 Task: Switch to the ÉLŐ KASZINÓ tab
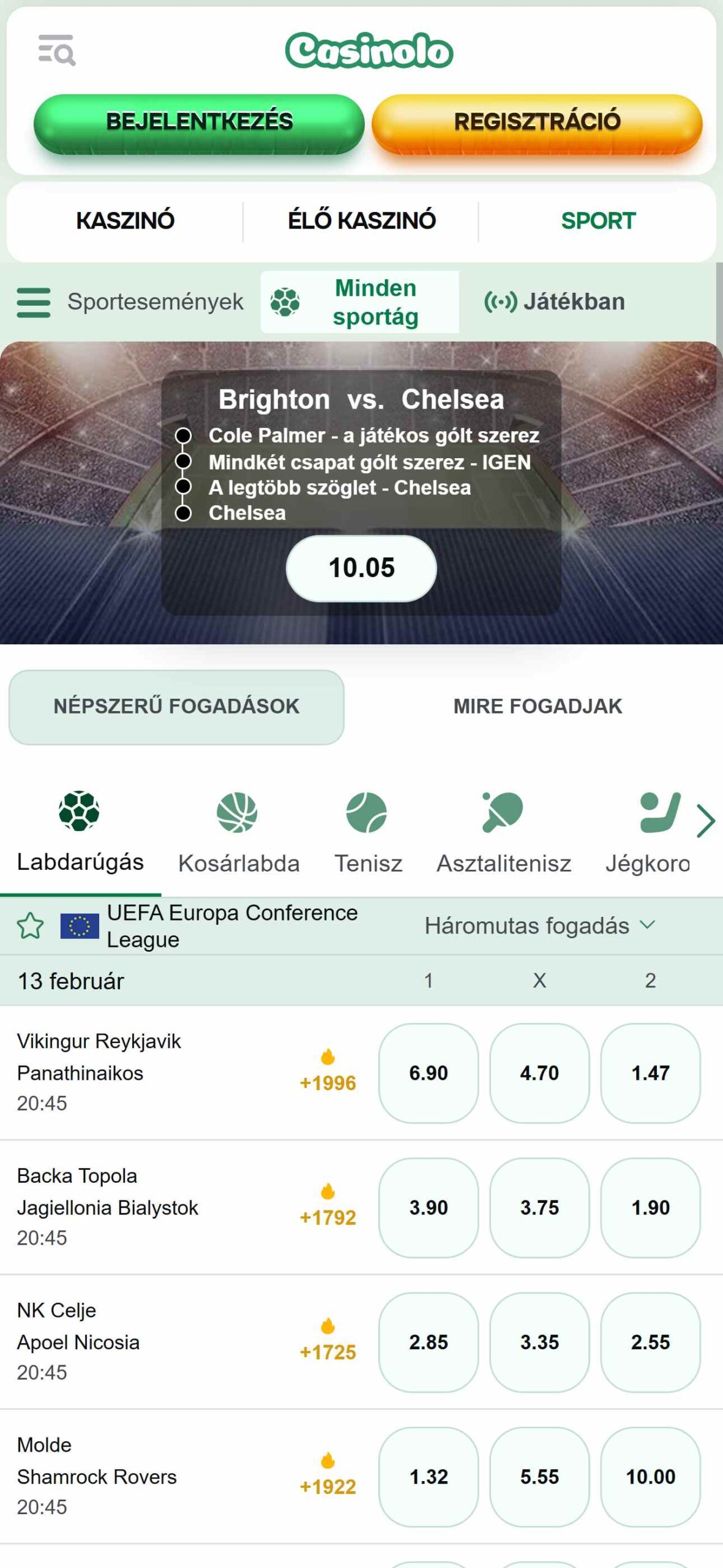click(362, 221)
